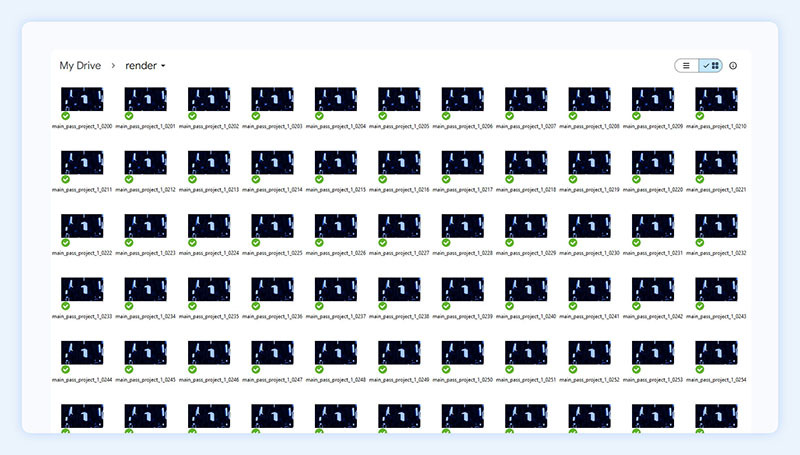
Task: Open the render folder dropdown
Action: point(145,65)
